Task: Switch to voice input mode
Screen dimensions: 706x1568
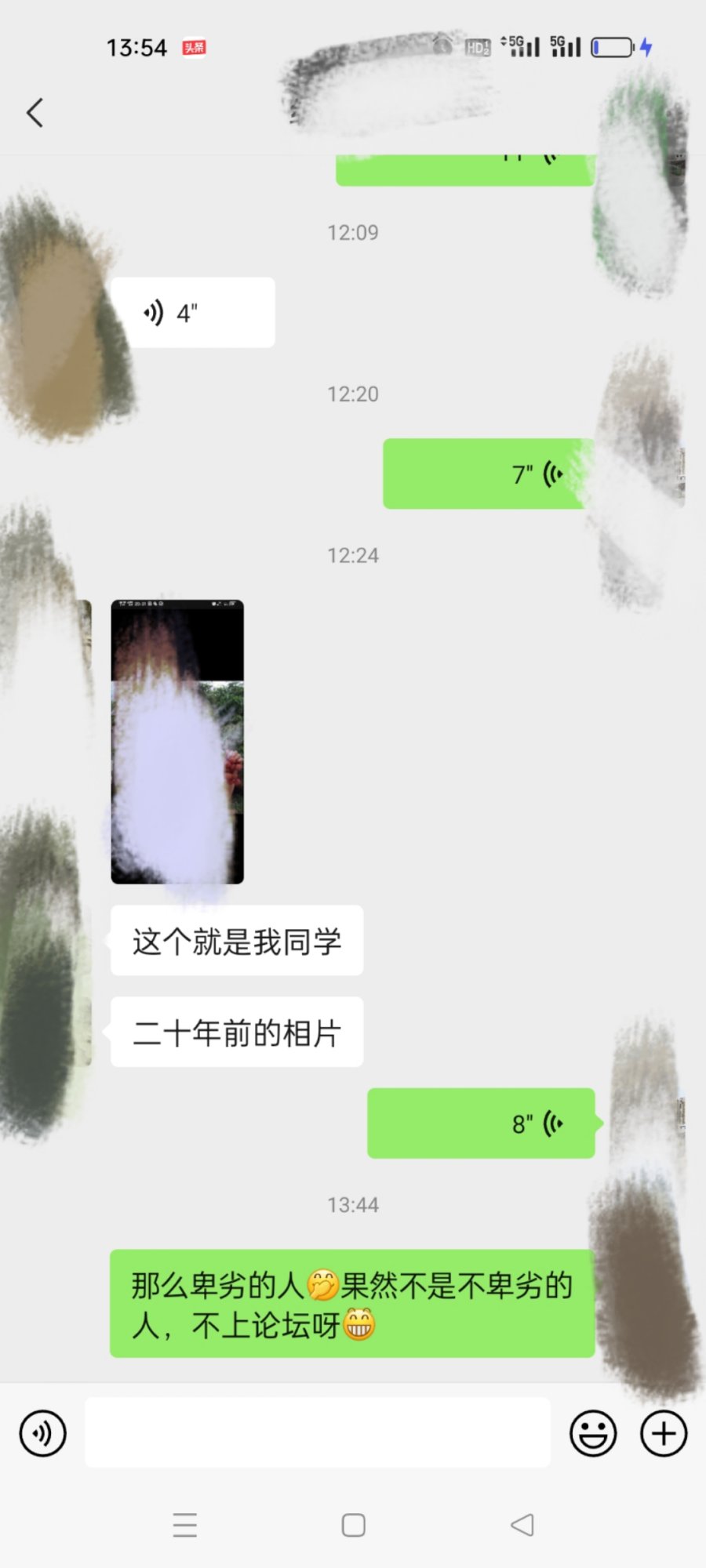Action: [x=42, y=1433]
